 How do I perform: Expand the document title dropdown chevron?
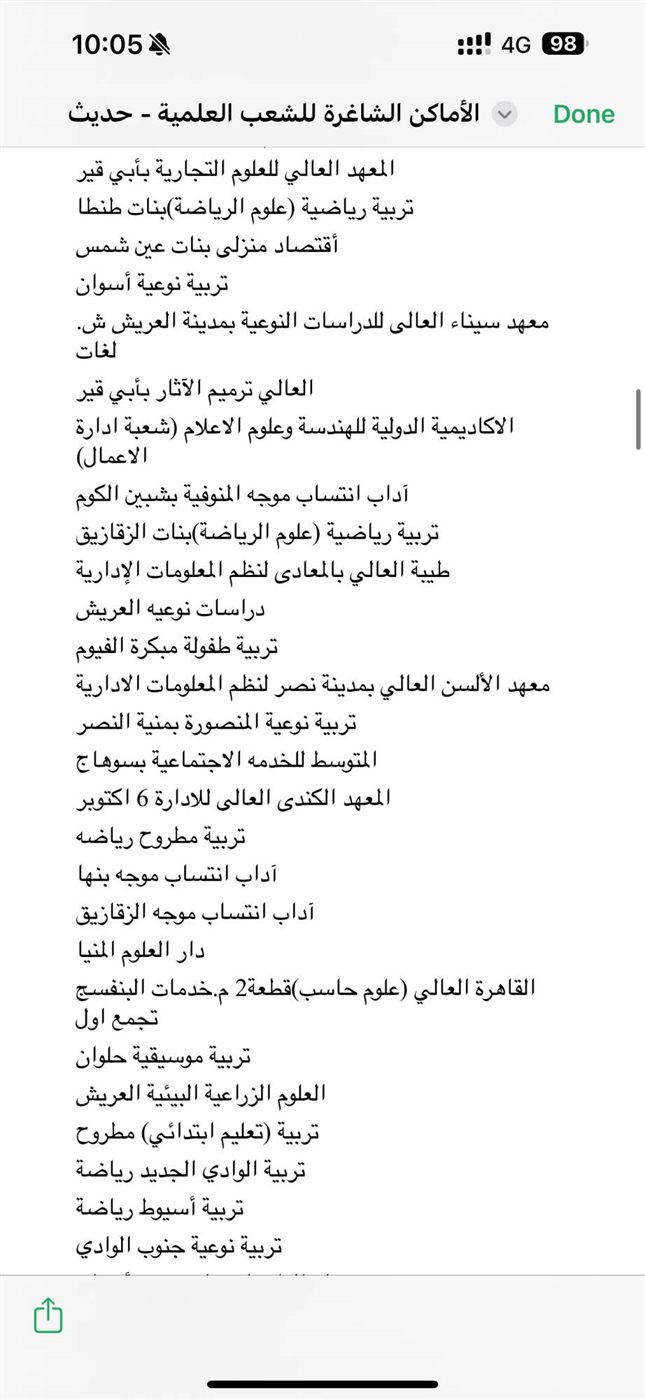pyautogui.click(x=505, y=114)
